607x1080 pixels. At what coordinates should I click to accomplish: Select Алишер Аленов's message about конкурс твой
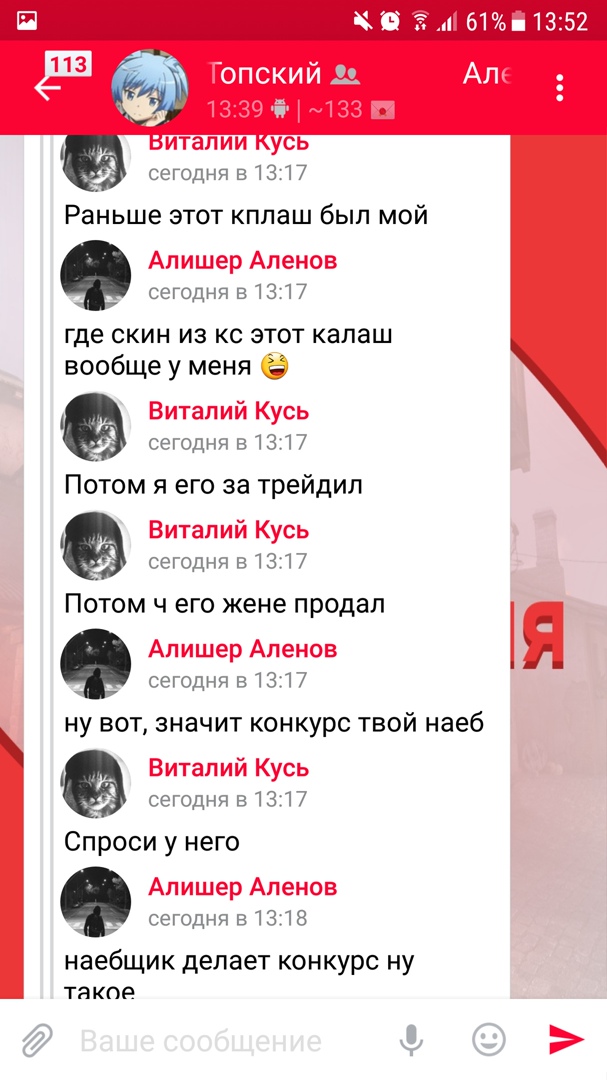273,722
